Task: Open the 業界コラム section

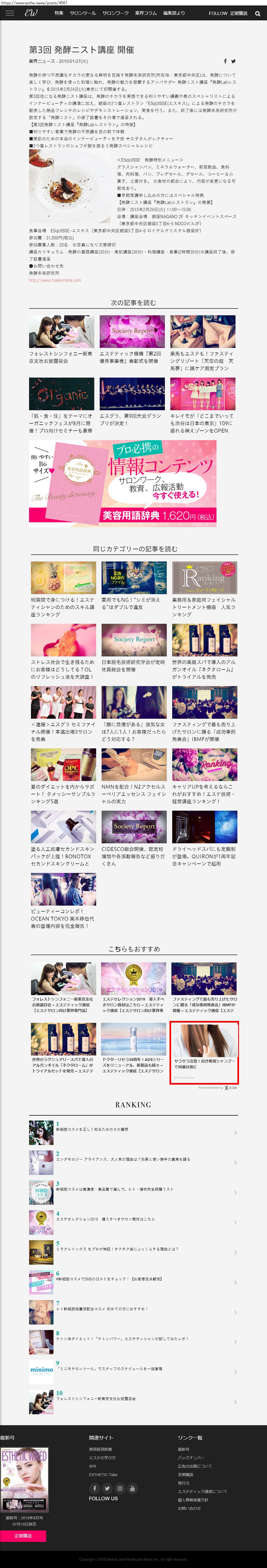Action: 146,13
